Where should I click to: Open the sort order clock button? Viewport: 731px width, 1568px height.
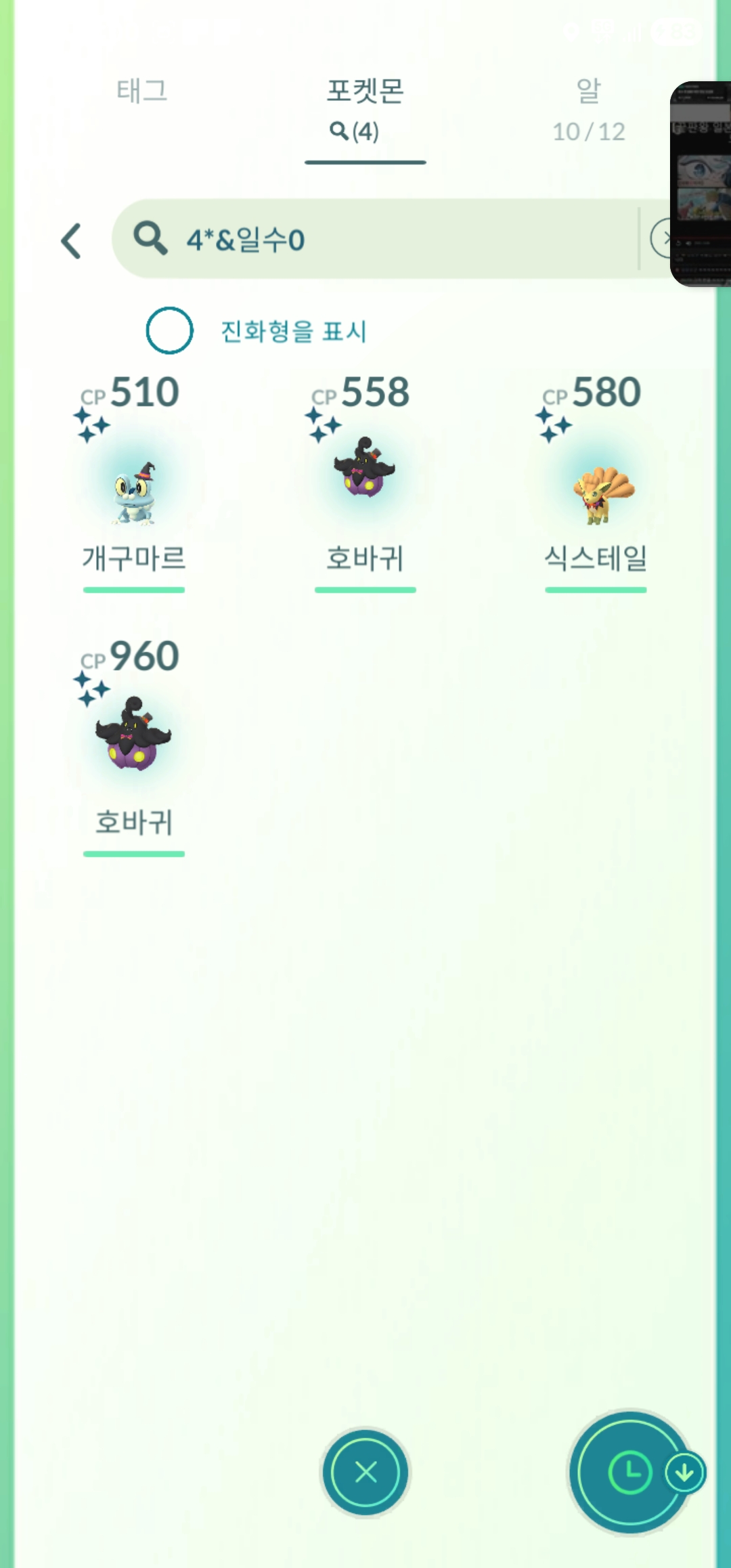pos(629,1472)
